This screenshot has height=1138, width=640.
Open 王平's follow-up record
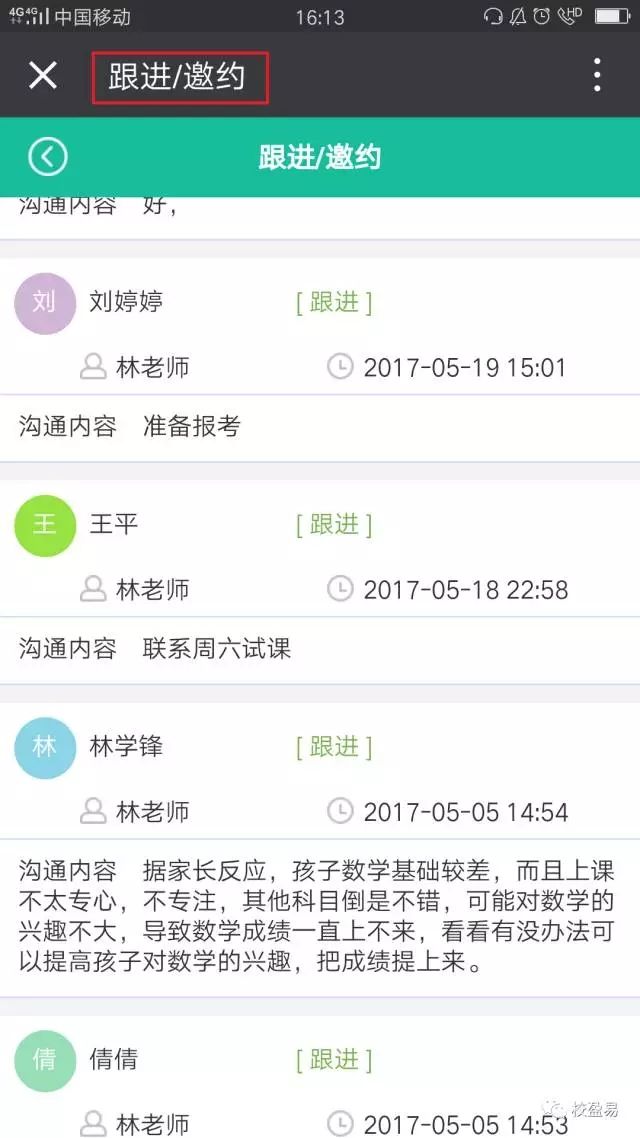114,524
